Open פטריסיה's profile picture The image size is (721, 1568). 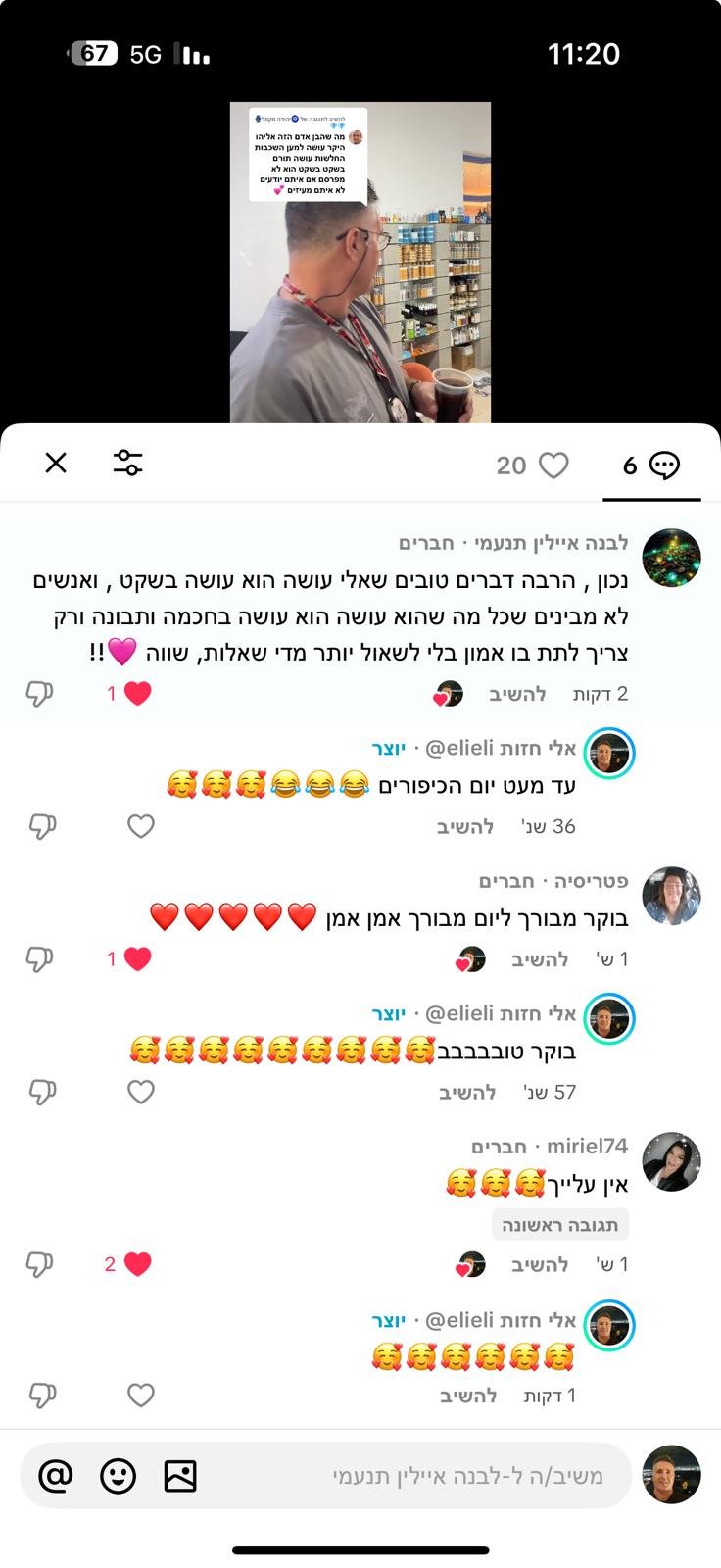click(671, 896)
